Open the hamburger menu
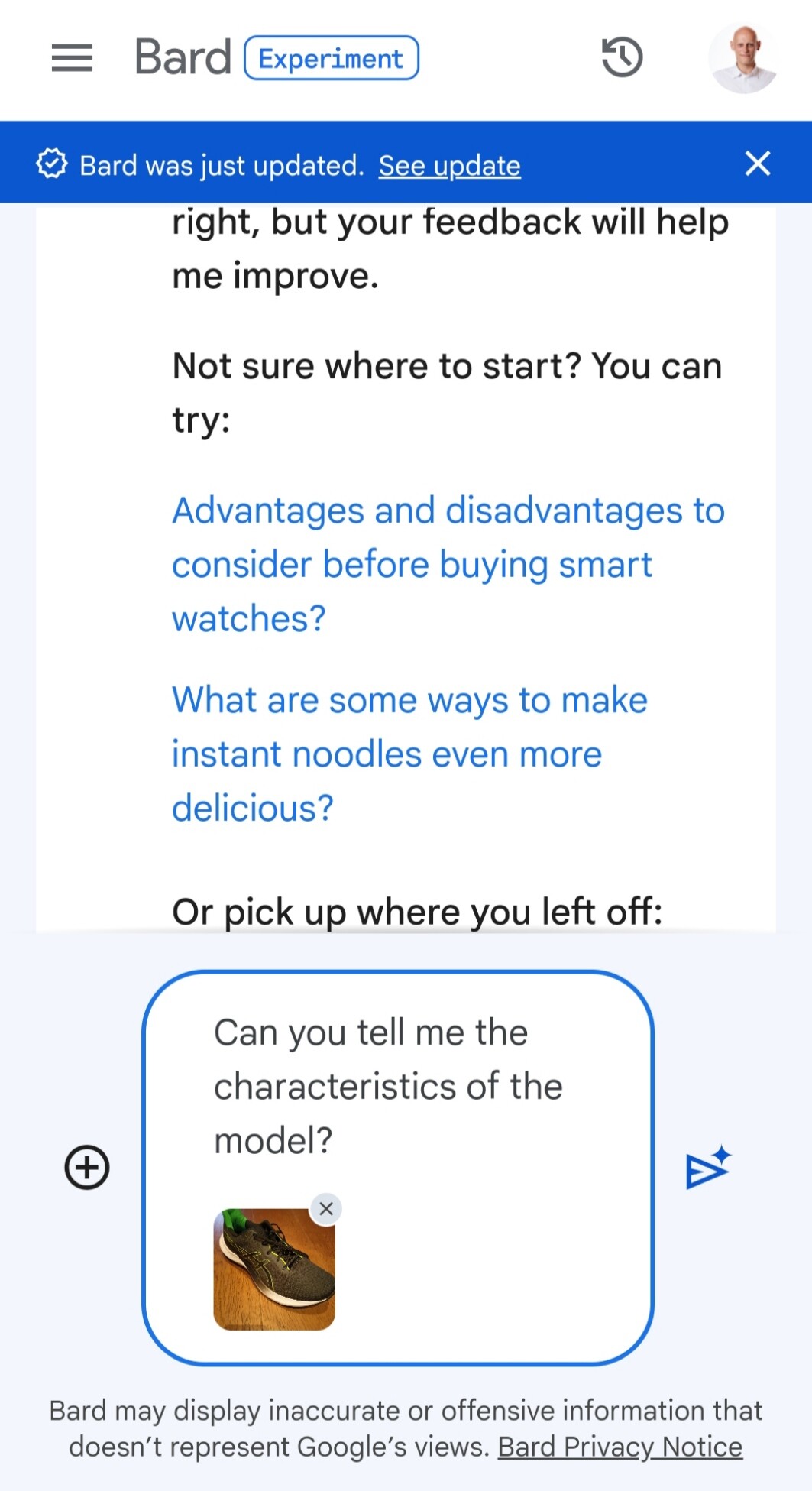The width and height of the screenshot is (812, 1491). [x=72, y=58]
